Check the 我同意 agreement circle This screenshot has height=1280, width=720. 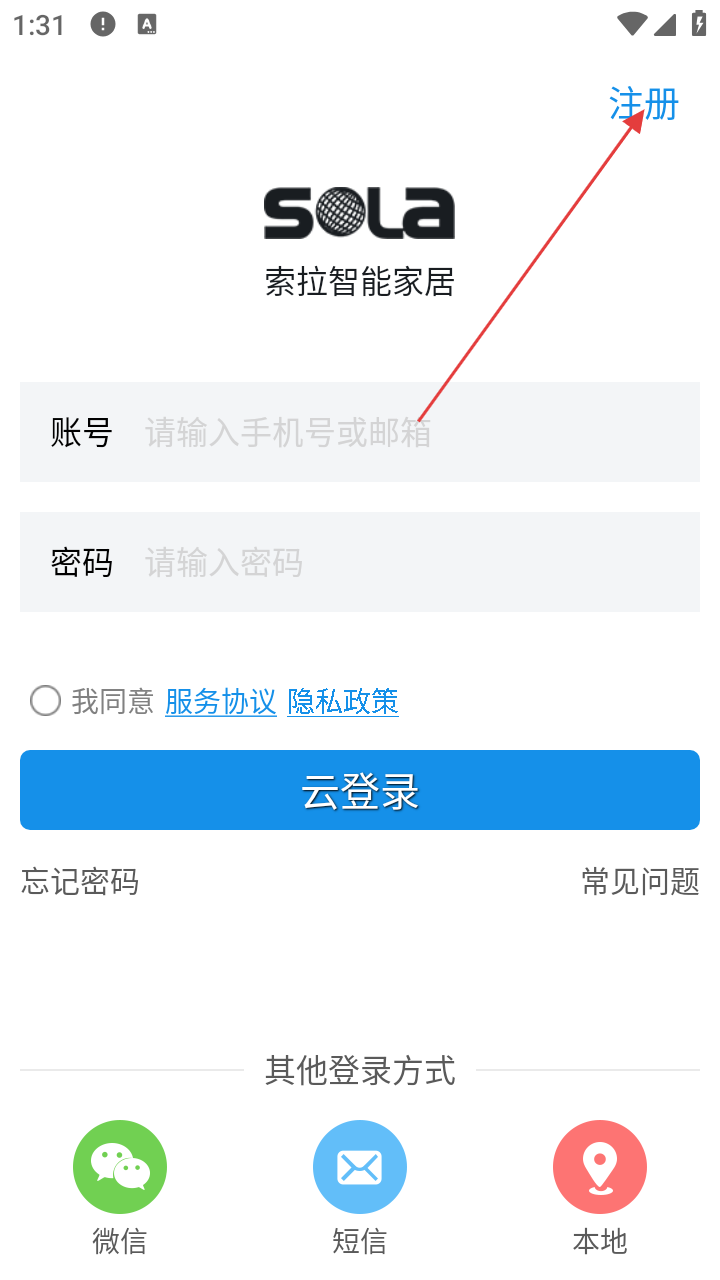[x=45, y=701]
